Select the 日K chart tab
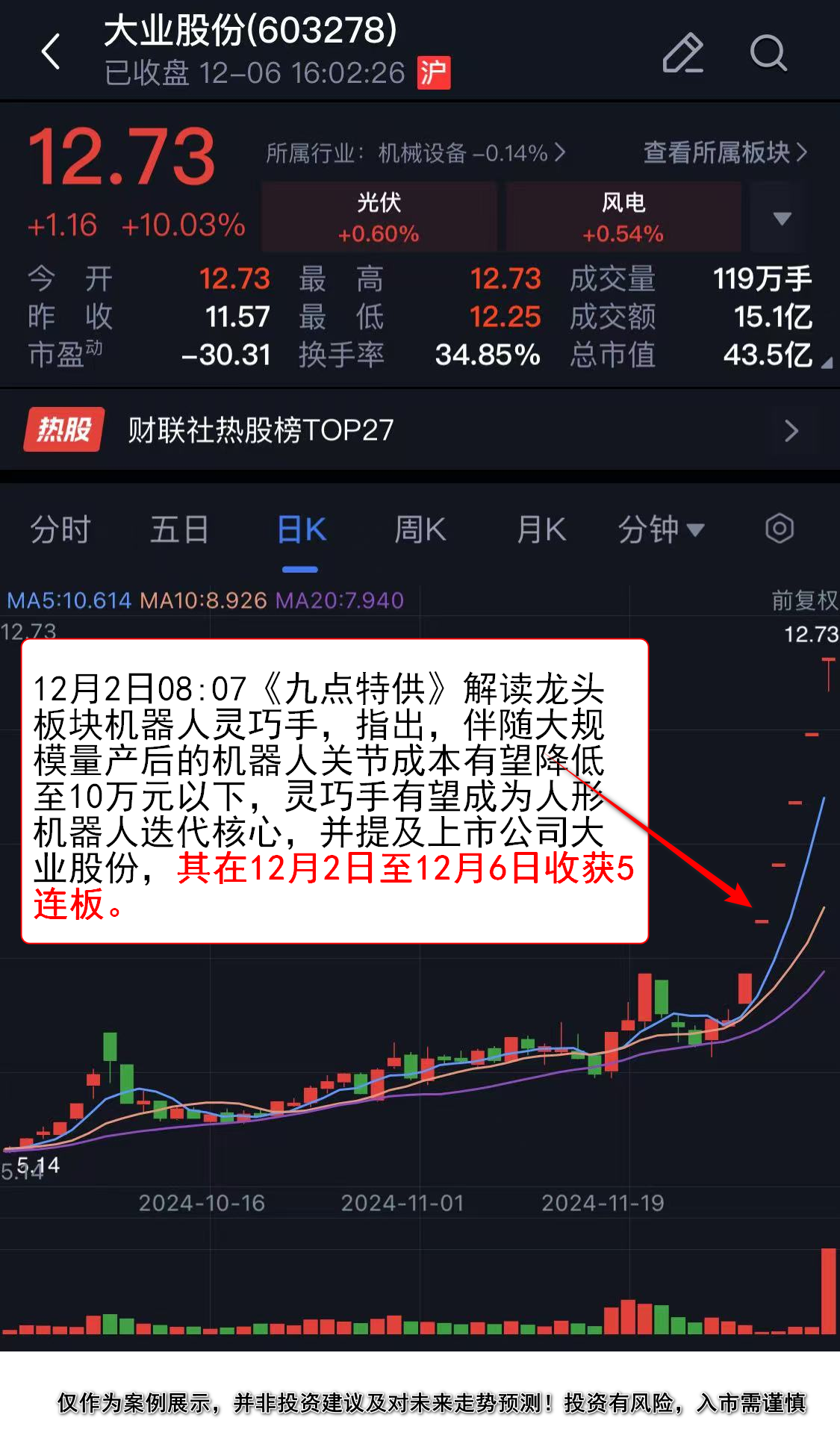Viewport: 840px width, 1456px height. tap(301, 530)
